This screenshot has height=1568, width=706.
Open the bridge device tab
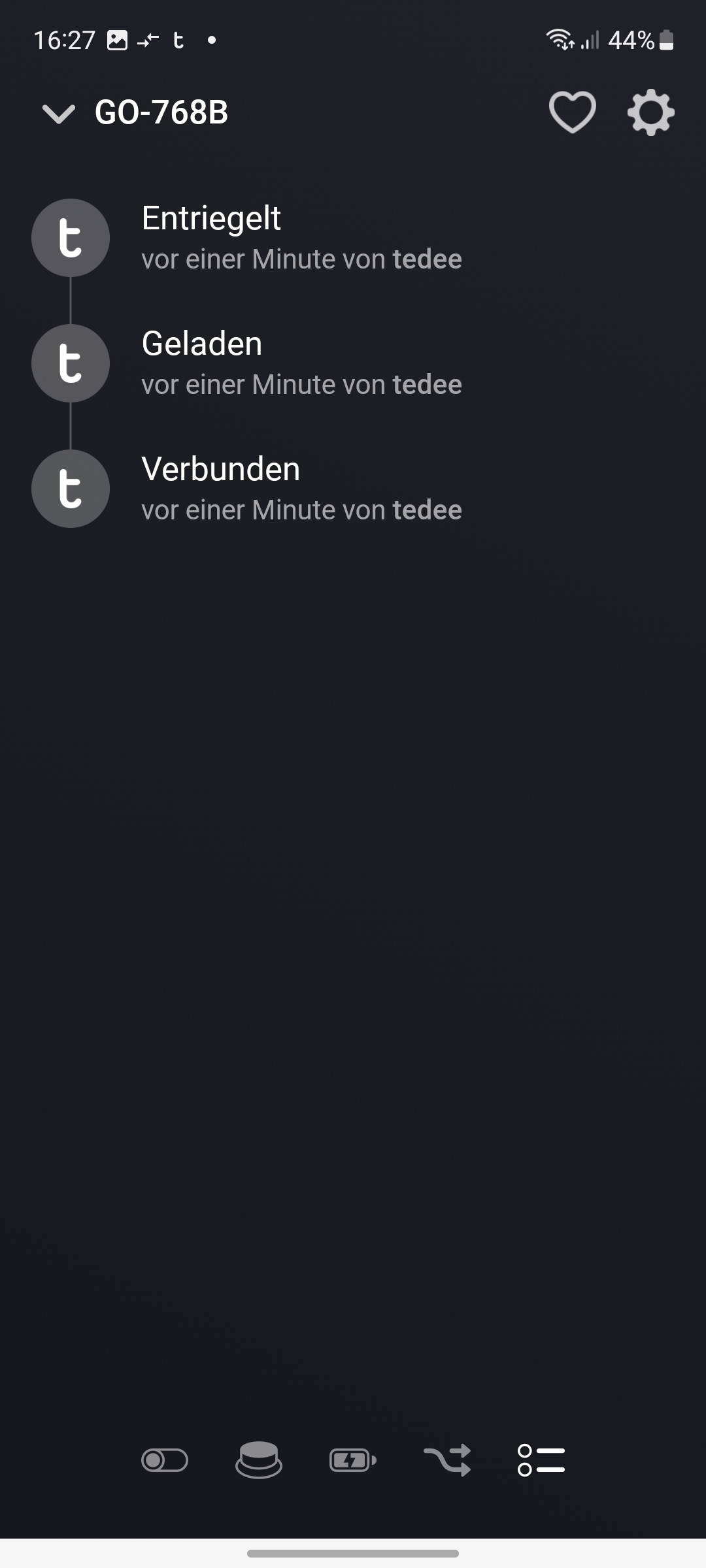[x=259, y=1460]
